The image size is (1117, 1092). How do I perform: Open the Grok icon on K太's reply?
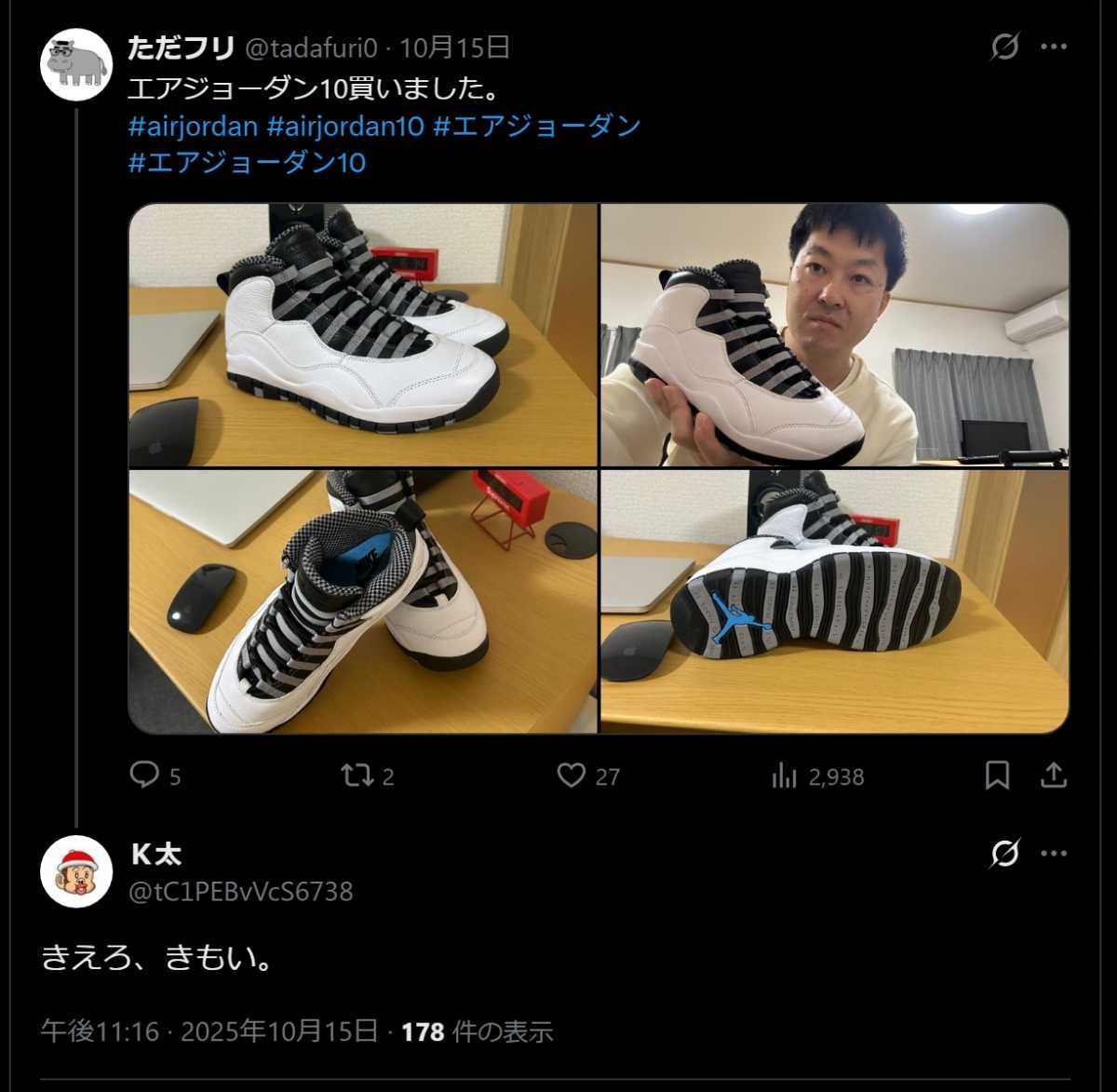point(1004,854)
